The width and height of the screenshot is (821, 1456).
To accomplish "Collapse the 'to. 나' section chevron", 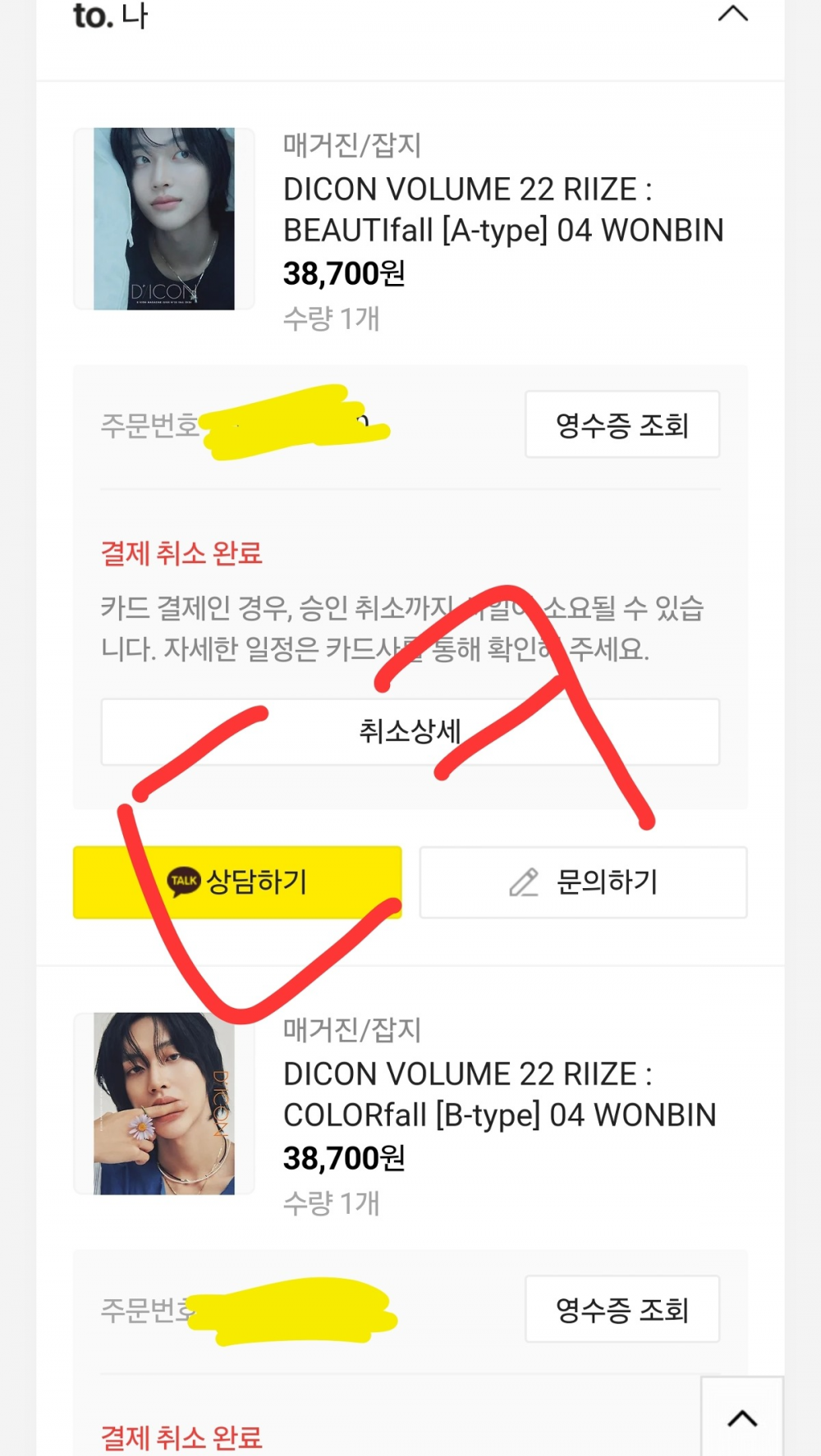I will (x=732, y=13).
